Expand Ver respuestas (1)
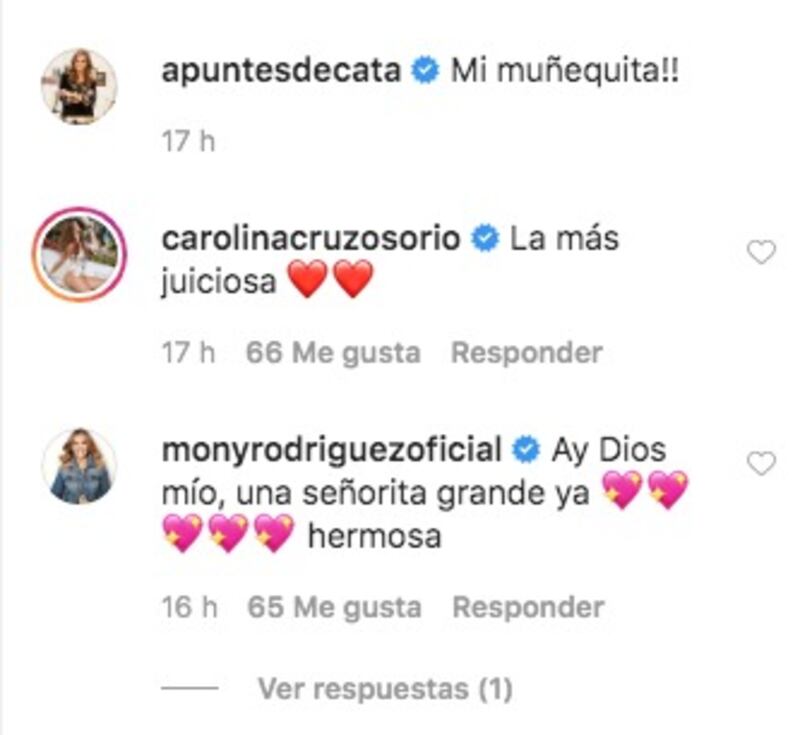The height and width of the screenshot is (735, 800). 385,688
